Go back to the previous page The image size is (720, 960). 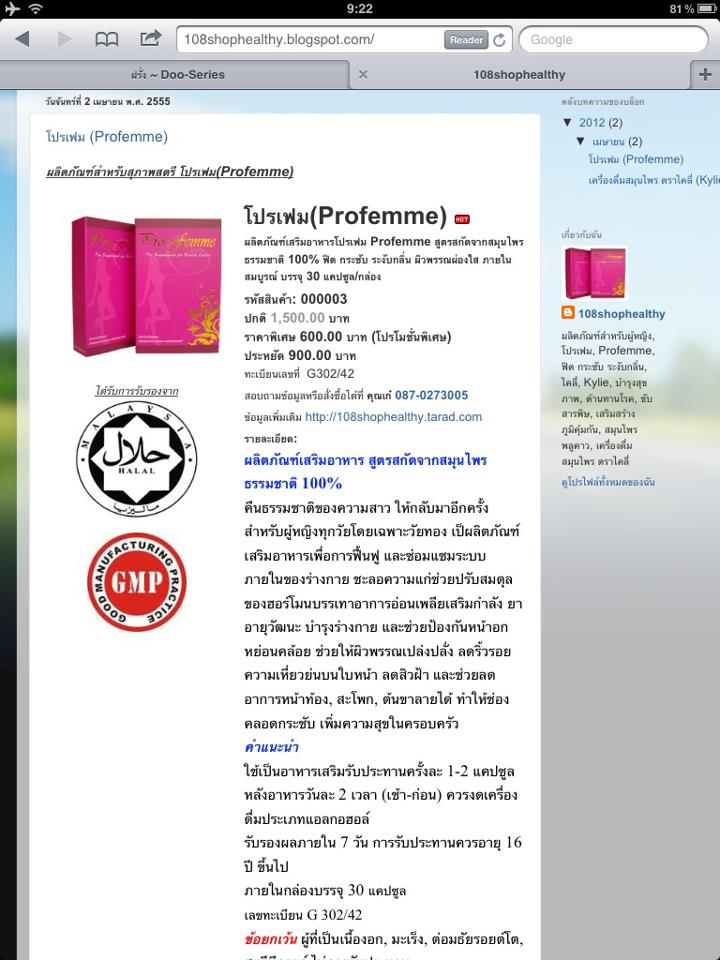point(23,39)
